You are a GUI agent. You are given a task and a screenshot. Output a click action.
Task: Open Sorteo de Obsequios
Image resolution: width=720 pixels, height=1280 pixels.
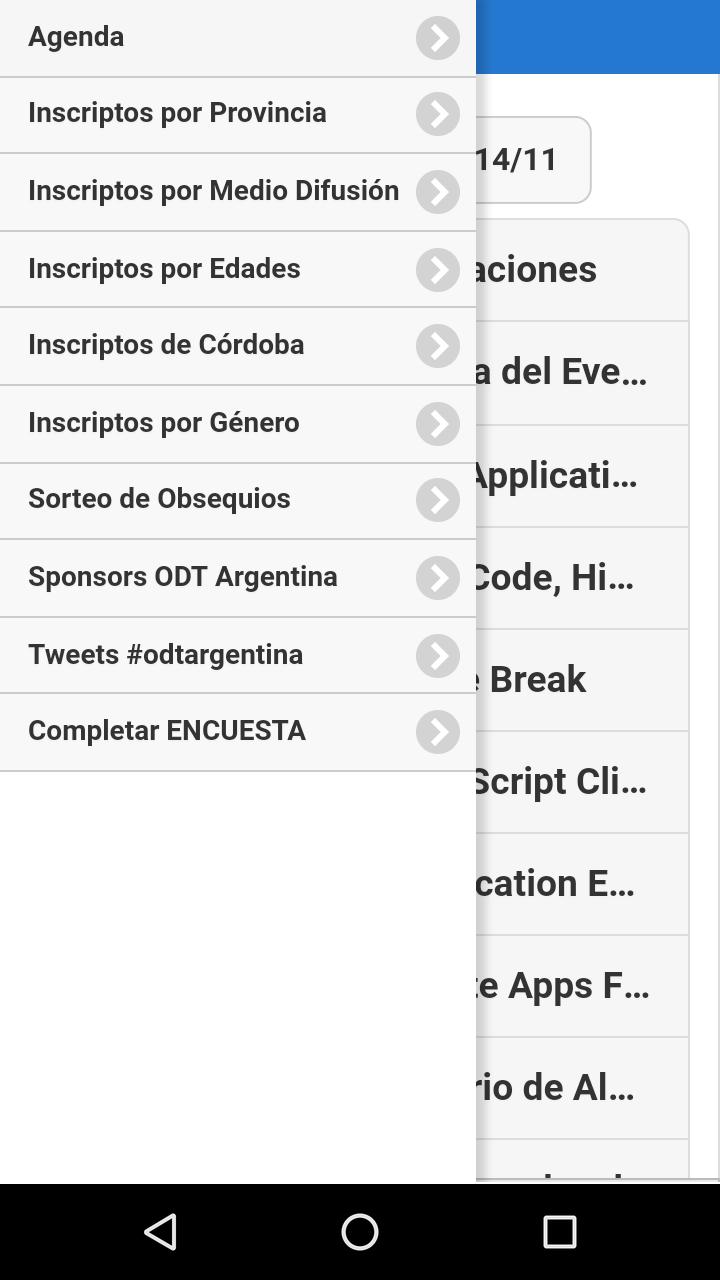237,500
